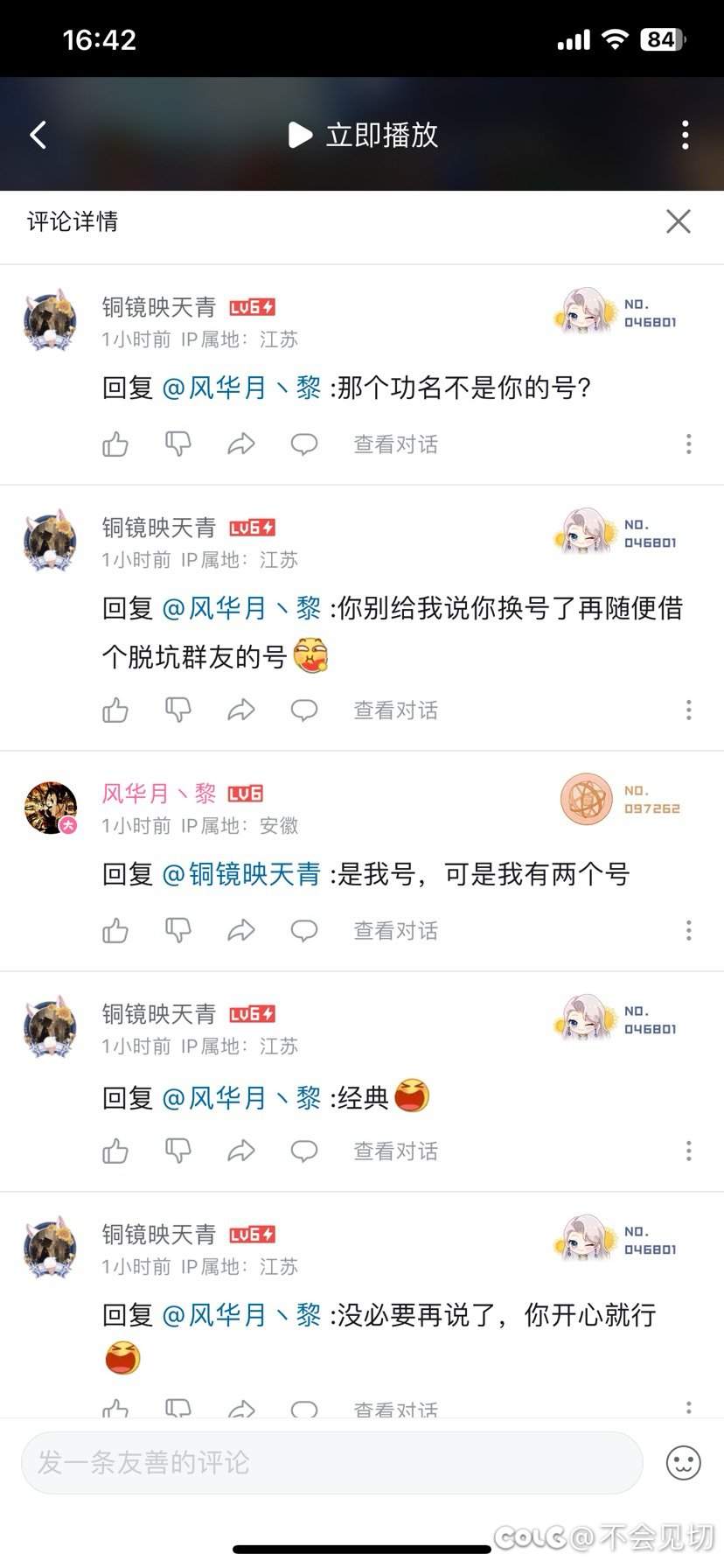Toggle like on the '经典' comment
The height and width of the screenshot is (1568, 724).
(x=115, y=1151)
